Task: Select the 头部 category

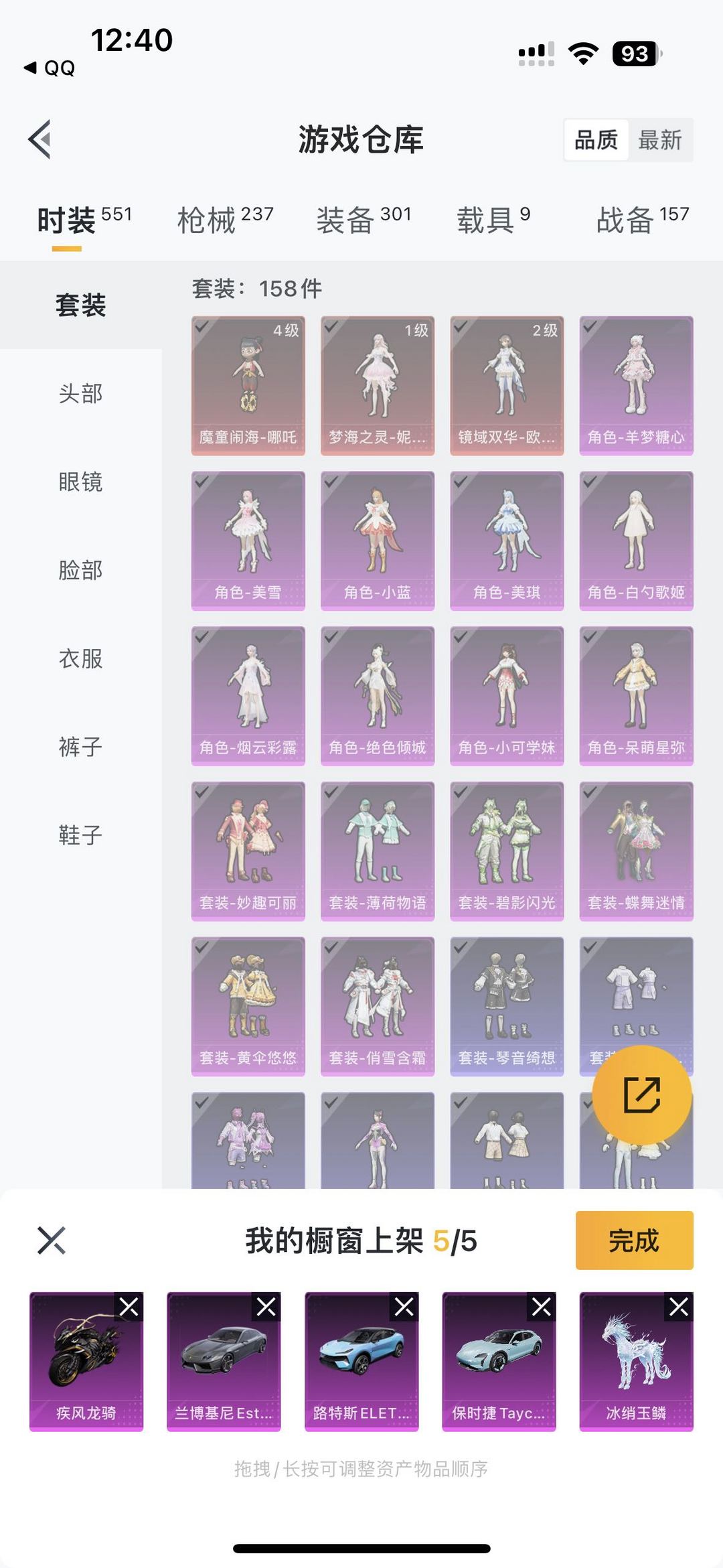Action: pyautogui.click(x=80, y=393)
